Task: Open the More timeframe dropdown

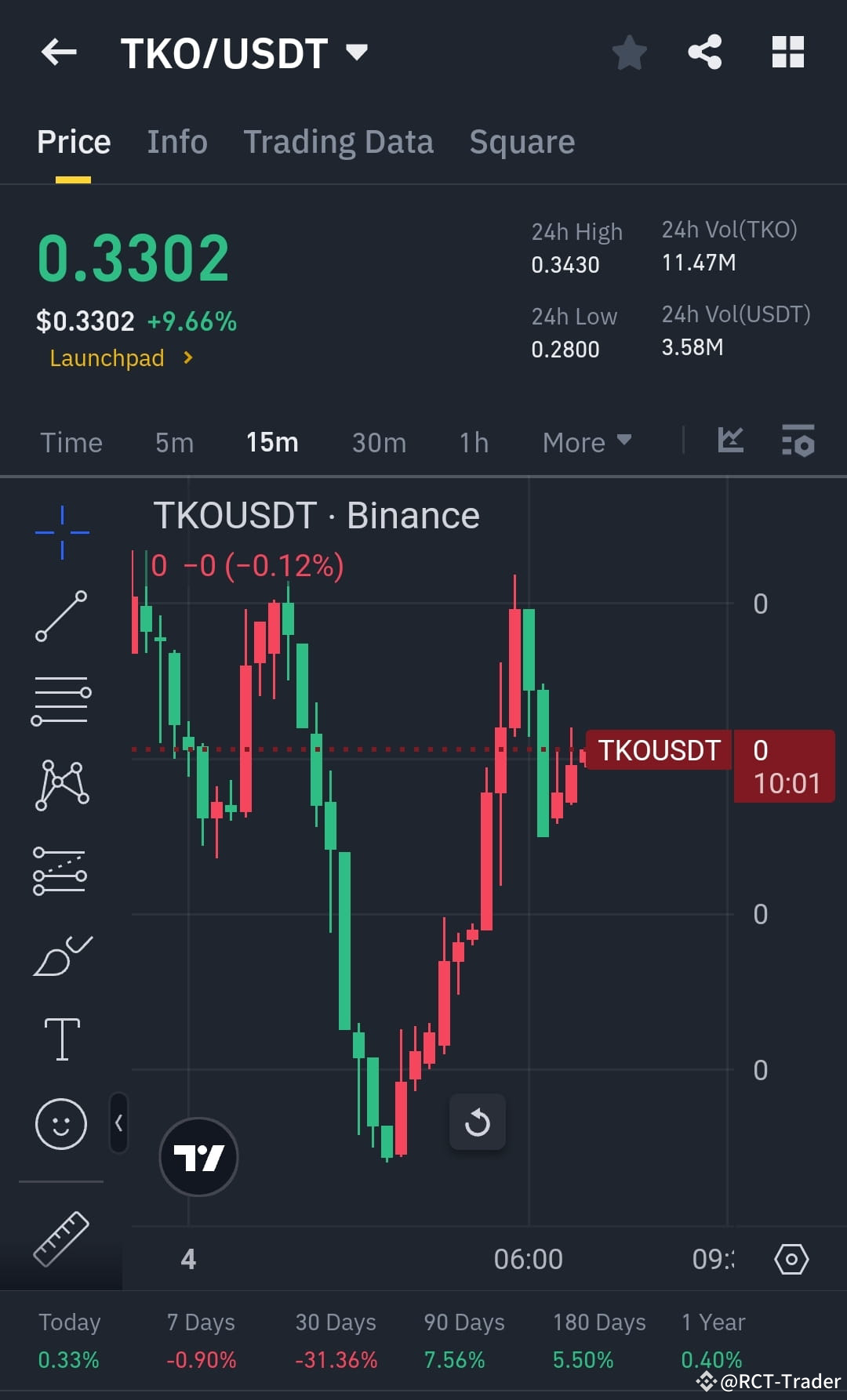Action: click(x=587, y=442)
